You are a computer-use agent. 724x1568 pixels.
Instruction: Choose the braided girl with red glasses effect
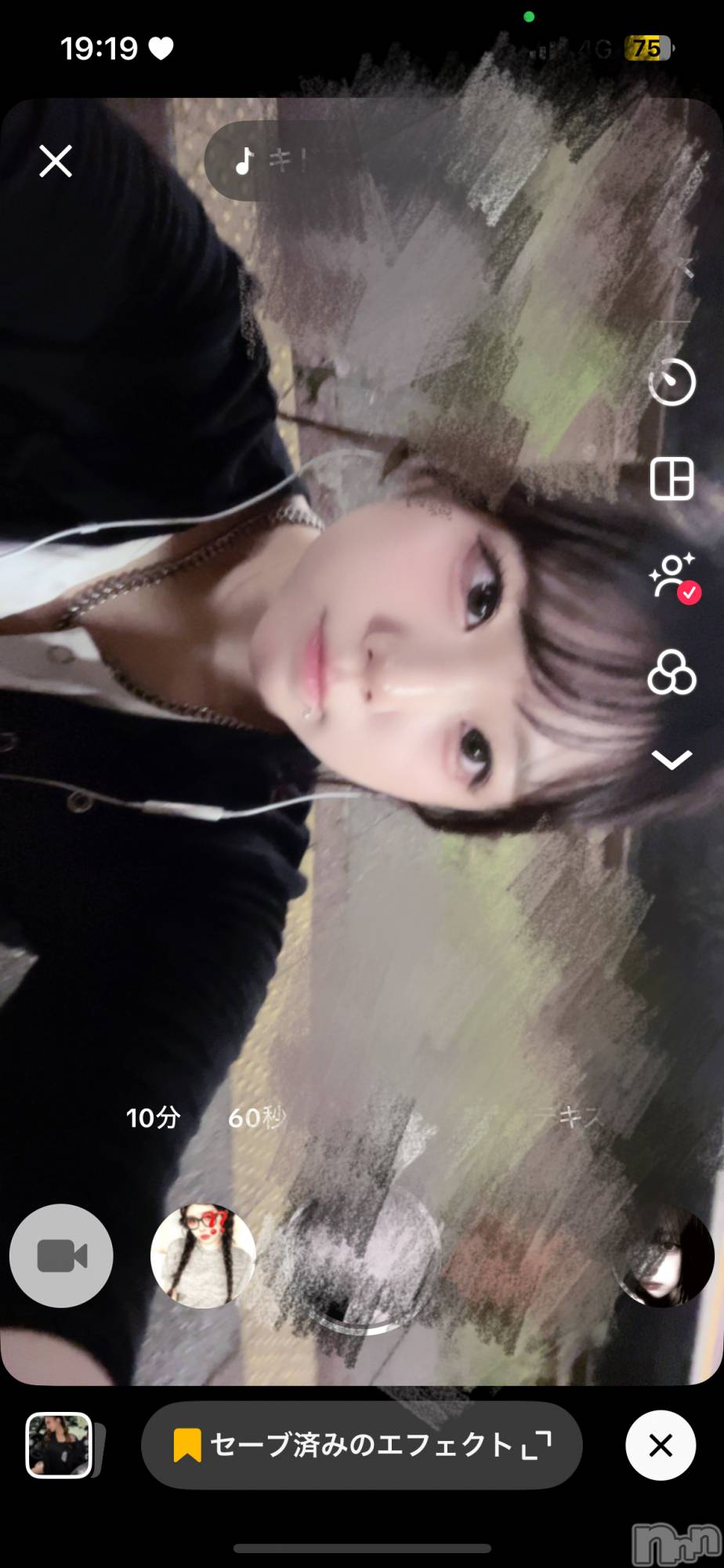(202, 1255)
